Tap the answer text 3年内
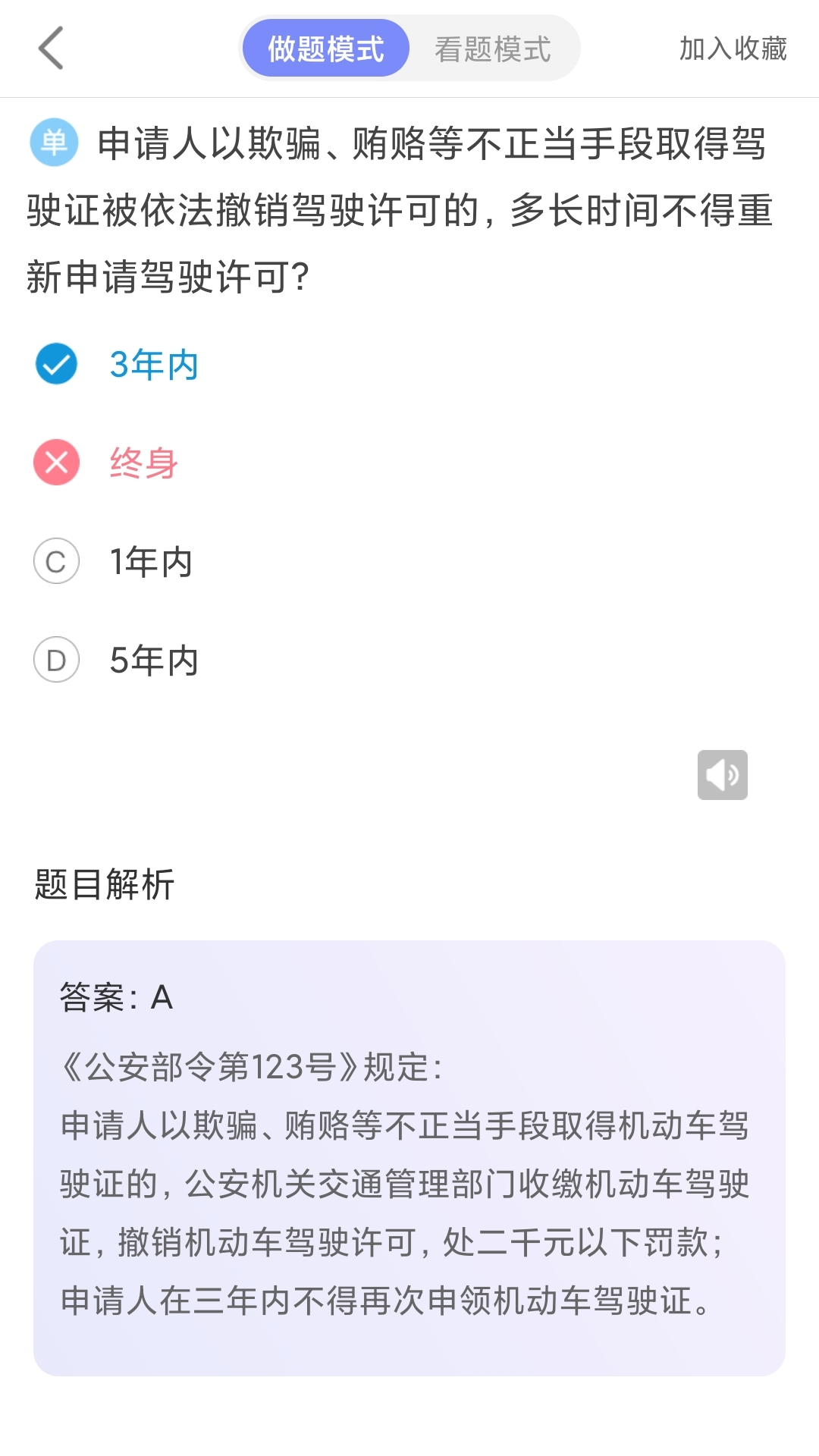The height and width of the screenshot is (1456, 819). 152,364
